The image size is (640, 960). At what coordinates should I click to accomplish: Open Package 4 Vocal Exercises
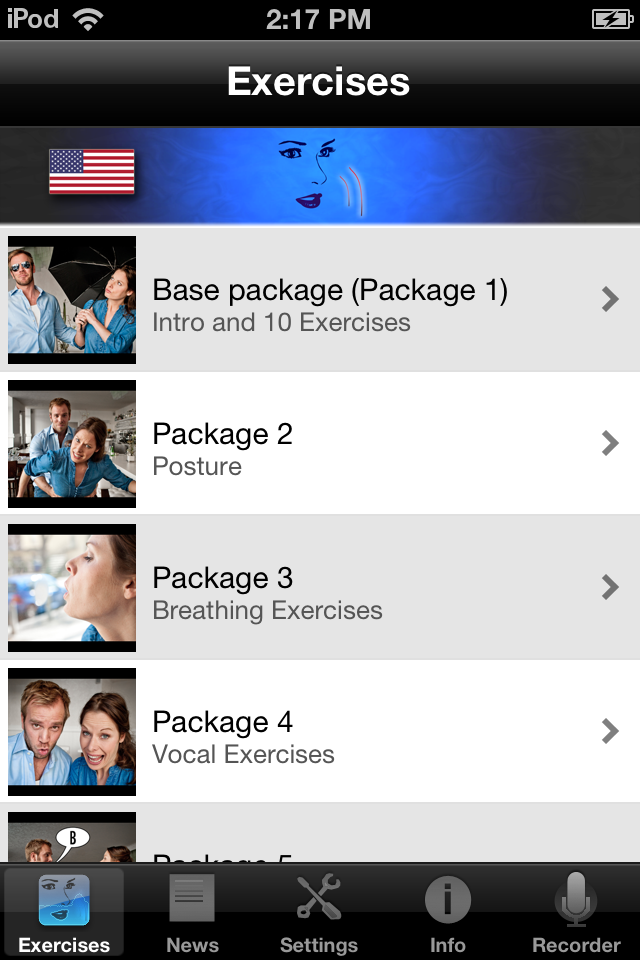coord(330,732)
